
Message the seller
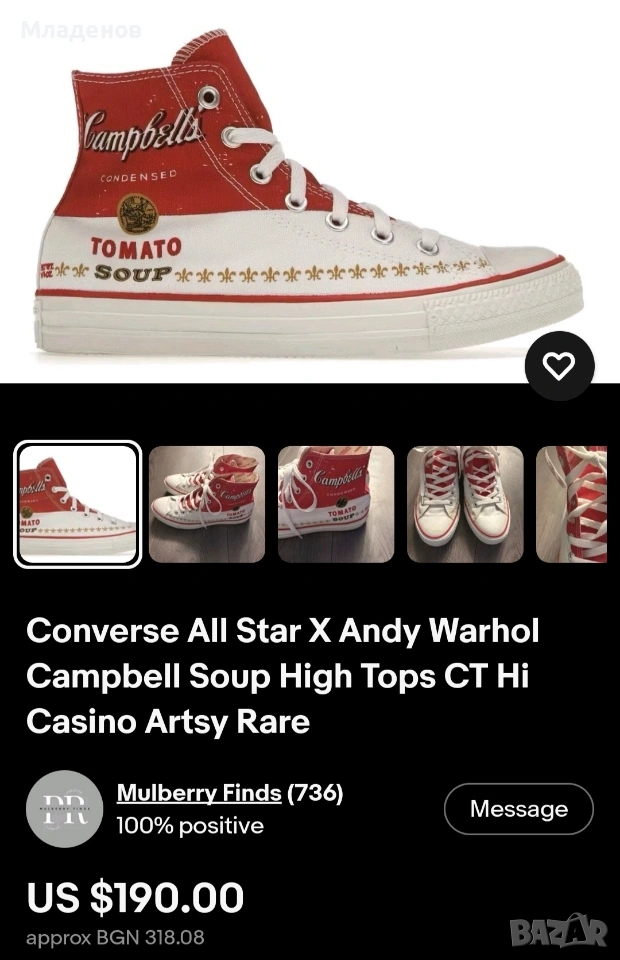coord(518,809)
